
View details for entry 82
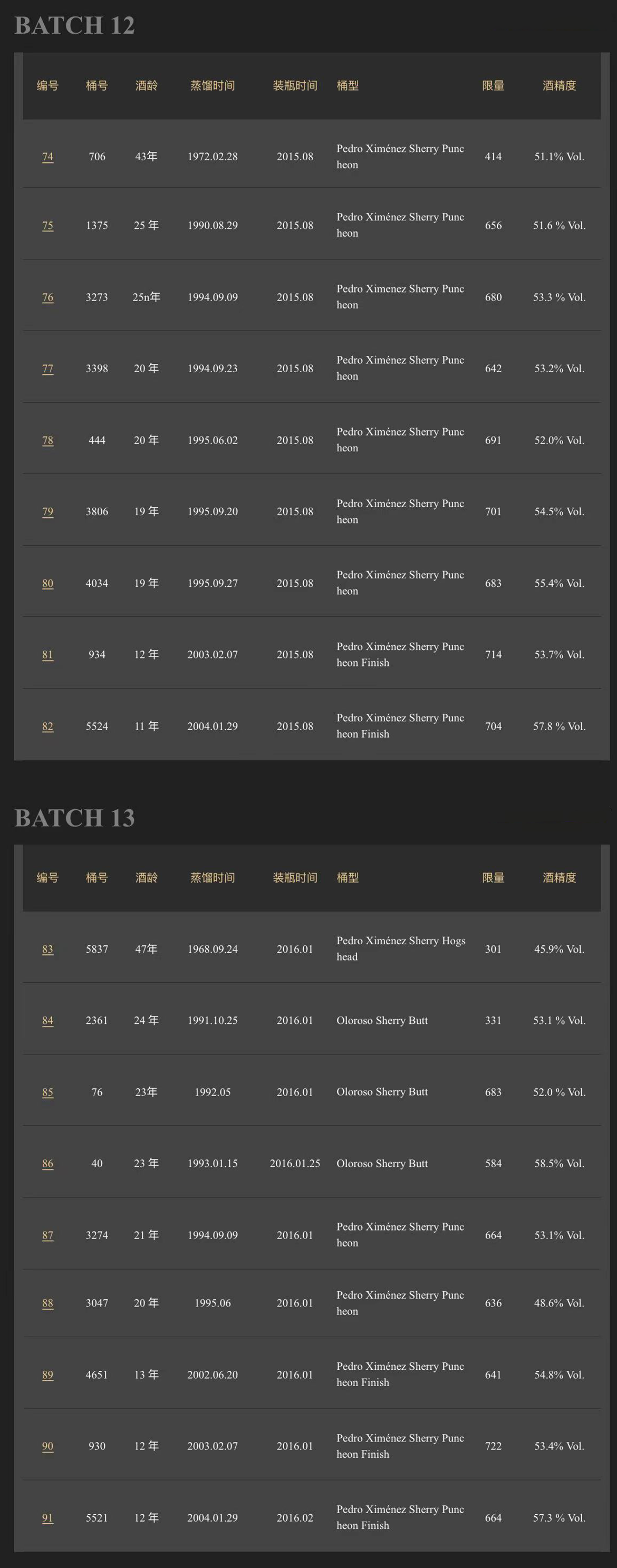click(x=47, y=726)
